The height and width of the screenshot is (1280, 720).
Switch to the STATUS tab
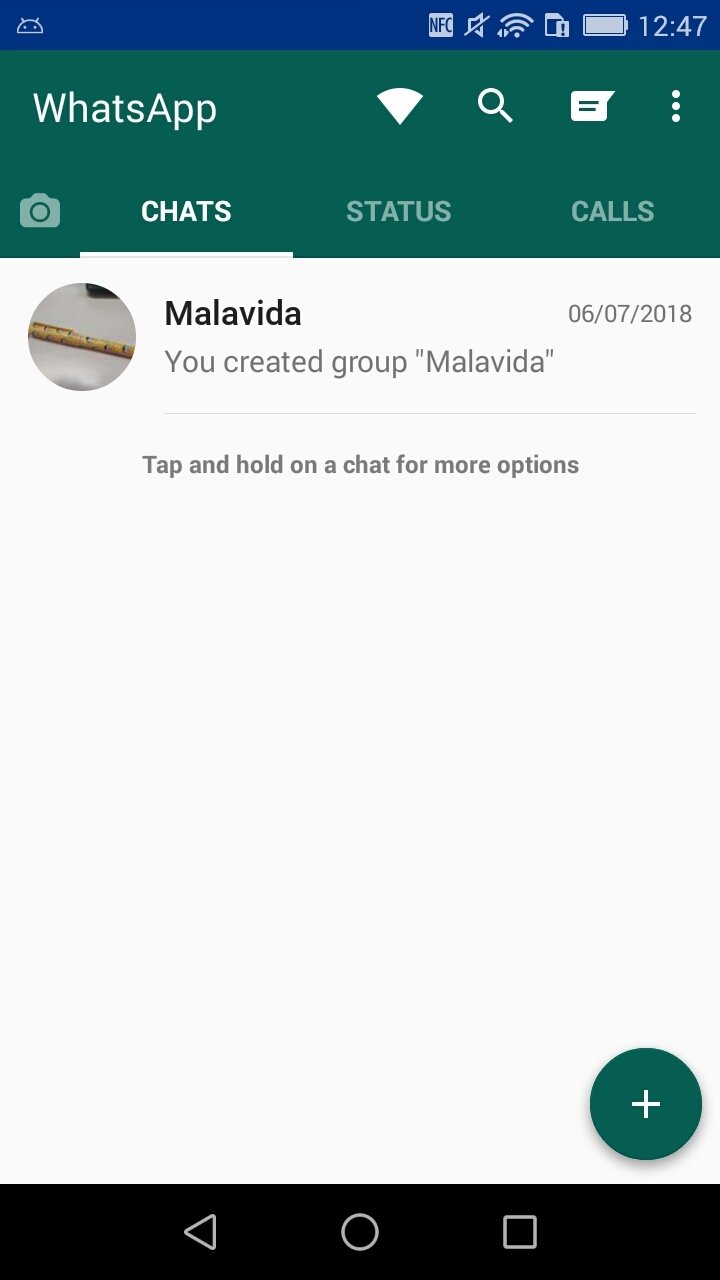(x=399, y=211)
